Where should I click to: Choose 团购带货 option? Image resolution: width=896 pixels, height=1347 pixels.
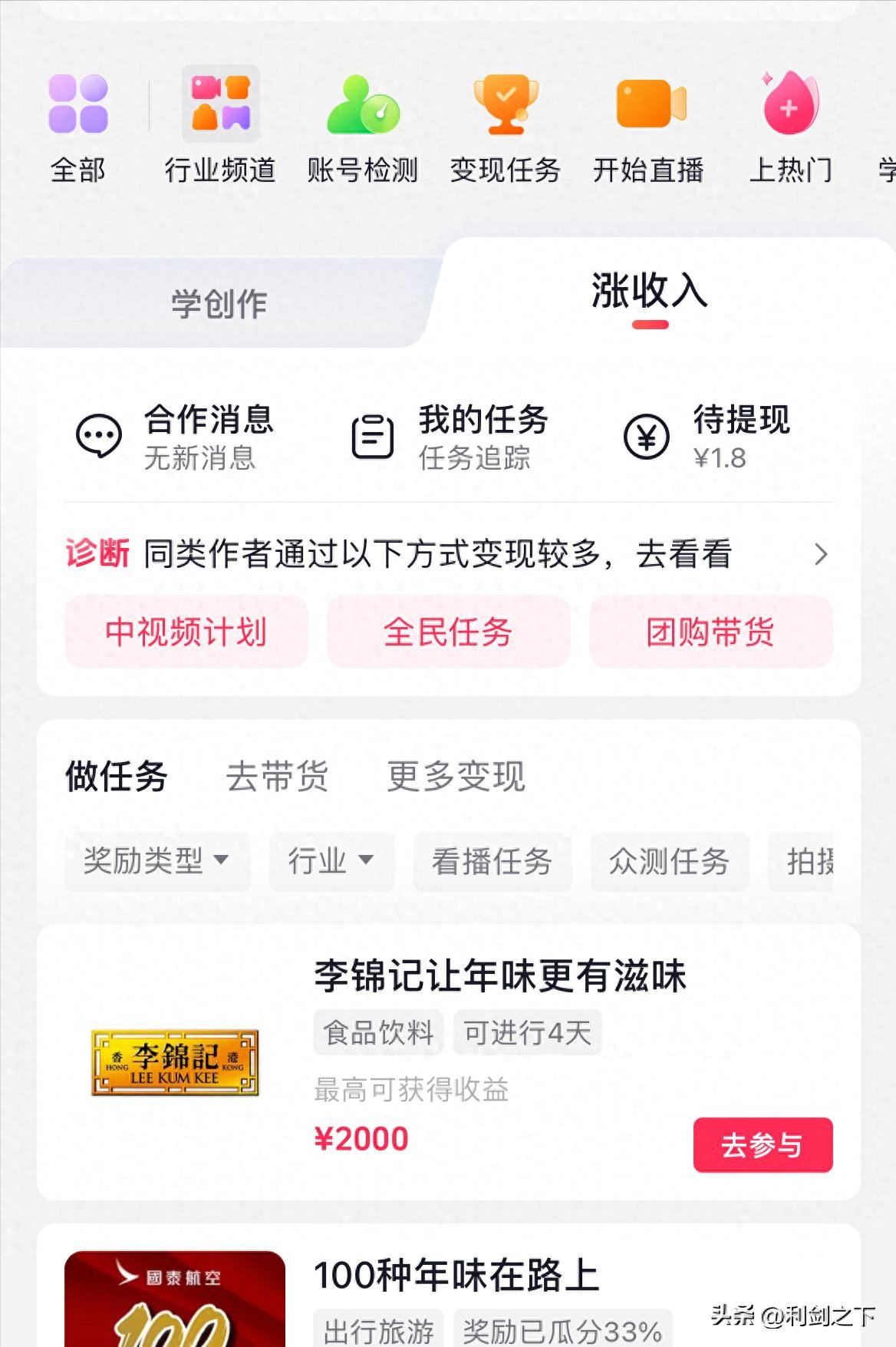[x=710, y=632]
